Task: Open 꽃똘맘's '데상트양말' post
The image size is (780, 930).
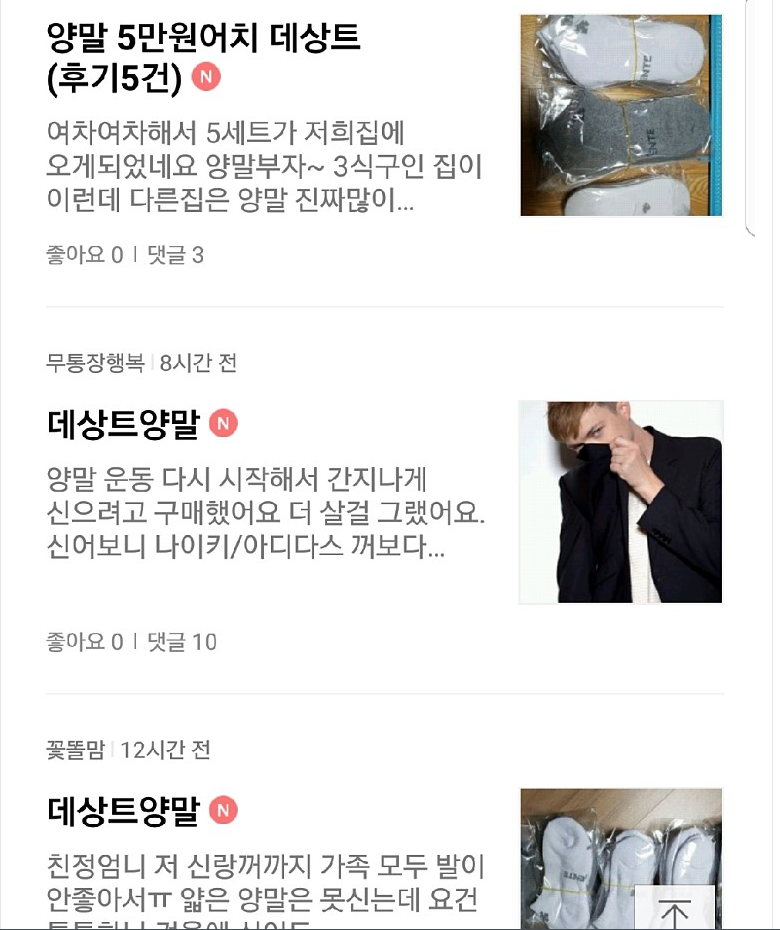Action: point(124,810)
